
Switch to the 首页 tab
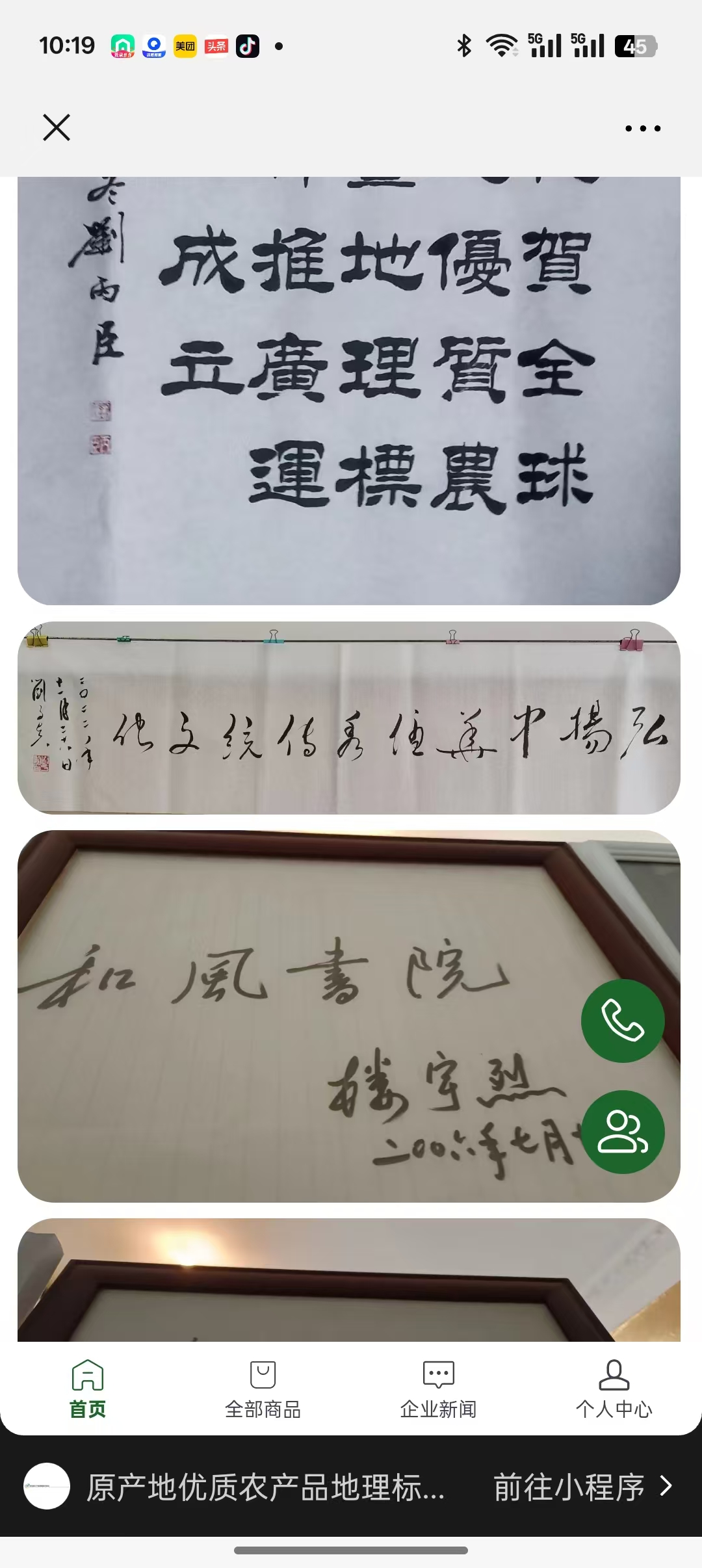pyautogui.click(x=88, y=1389)
